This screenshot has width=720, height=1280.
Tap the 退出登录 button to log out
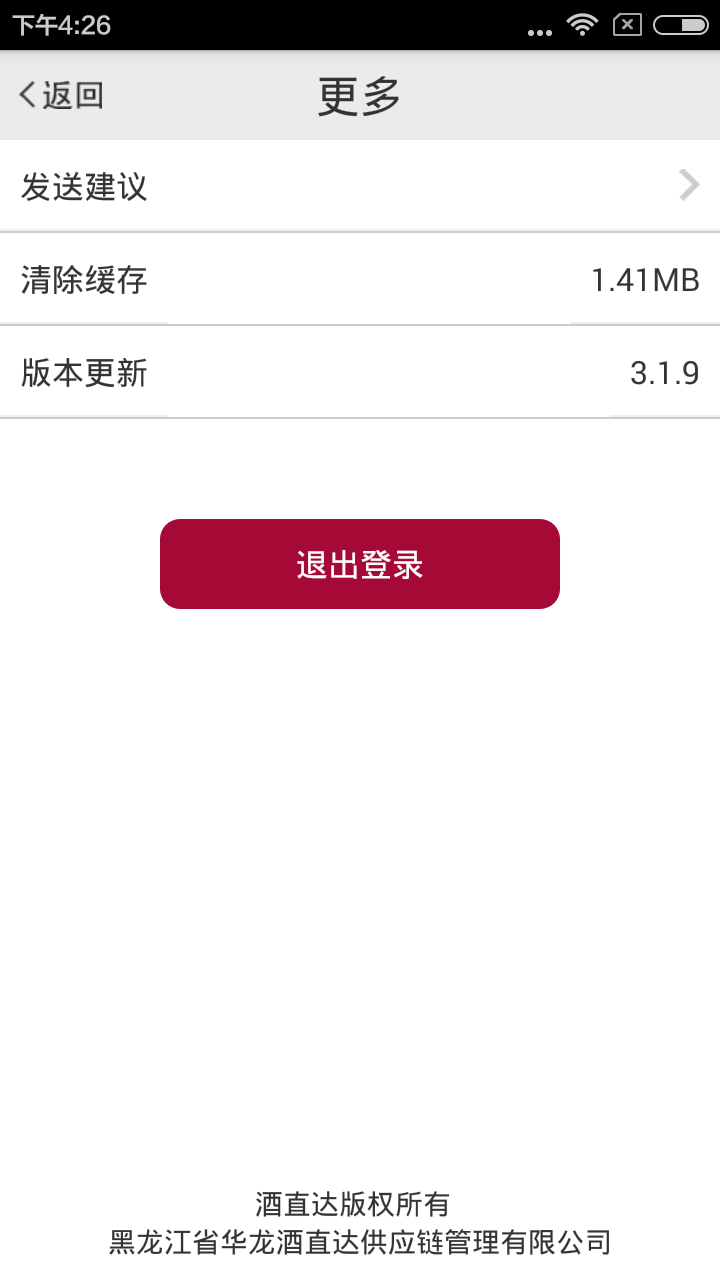point(360,564)
